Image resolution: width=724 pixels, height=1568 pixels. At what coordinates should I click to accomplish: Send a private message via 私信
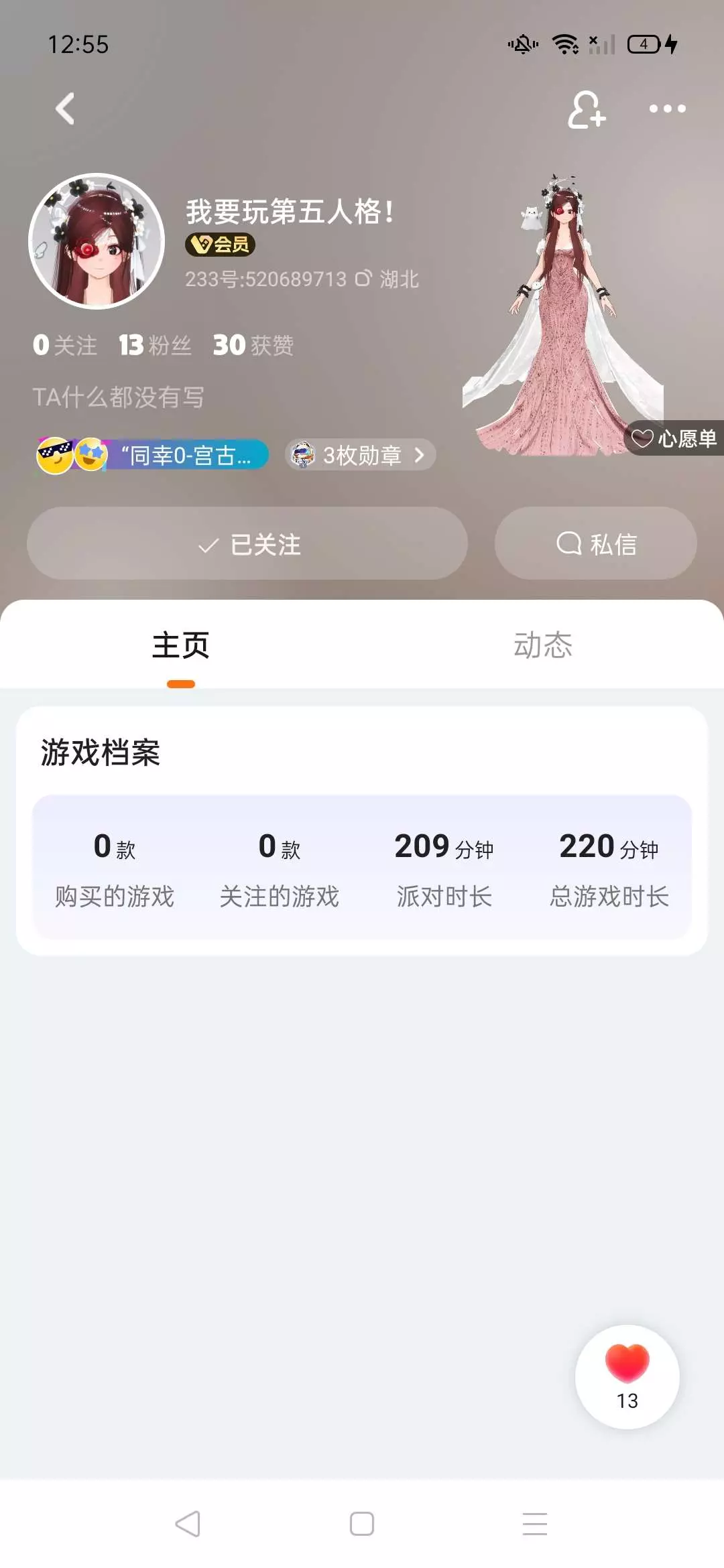tap(596, 543)
